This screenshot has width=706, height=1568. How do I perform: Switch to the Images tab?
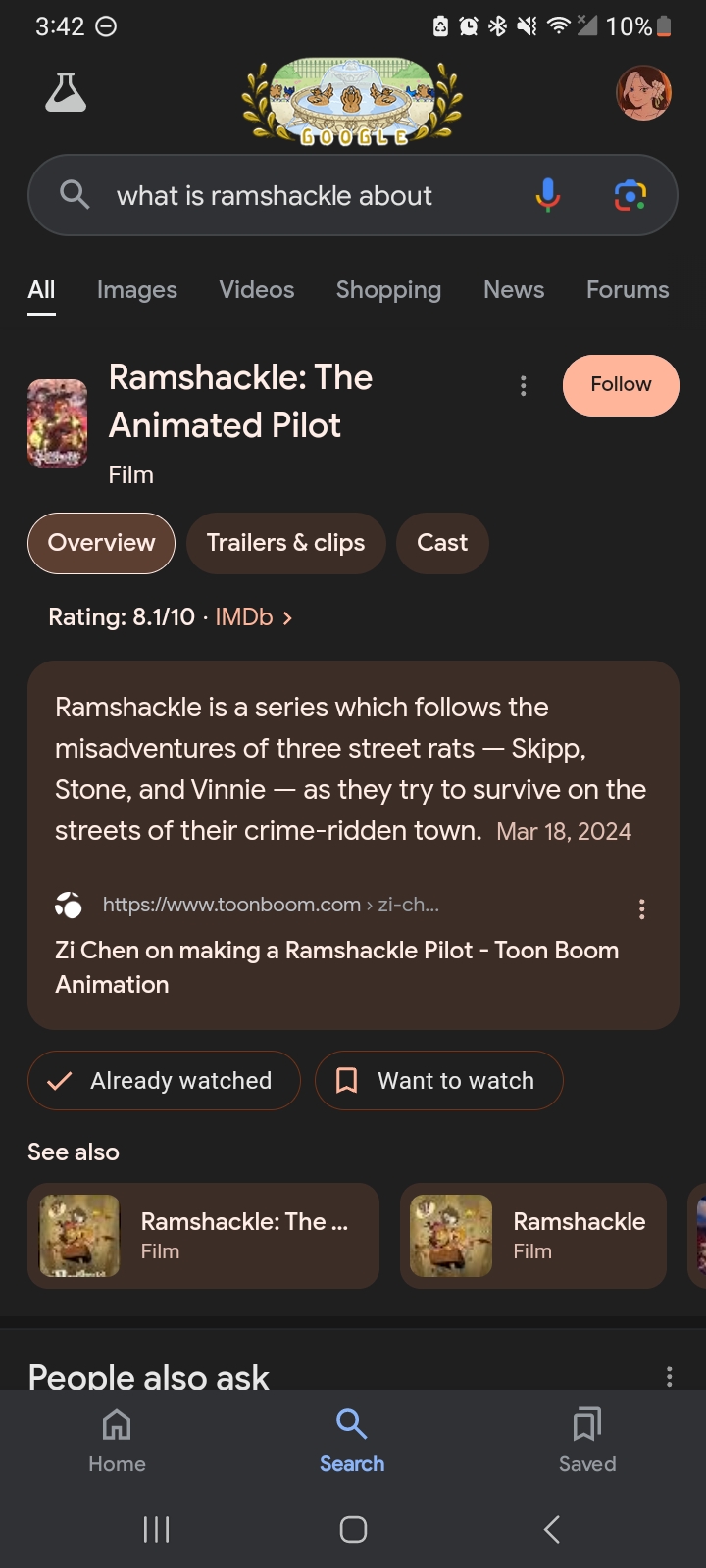coord(136,290)
